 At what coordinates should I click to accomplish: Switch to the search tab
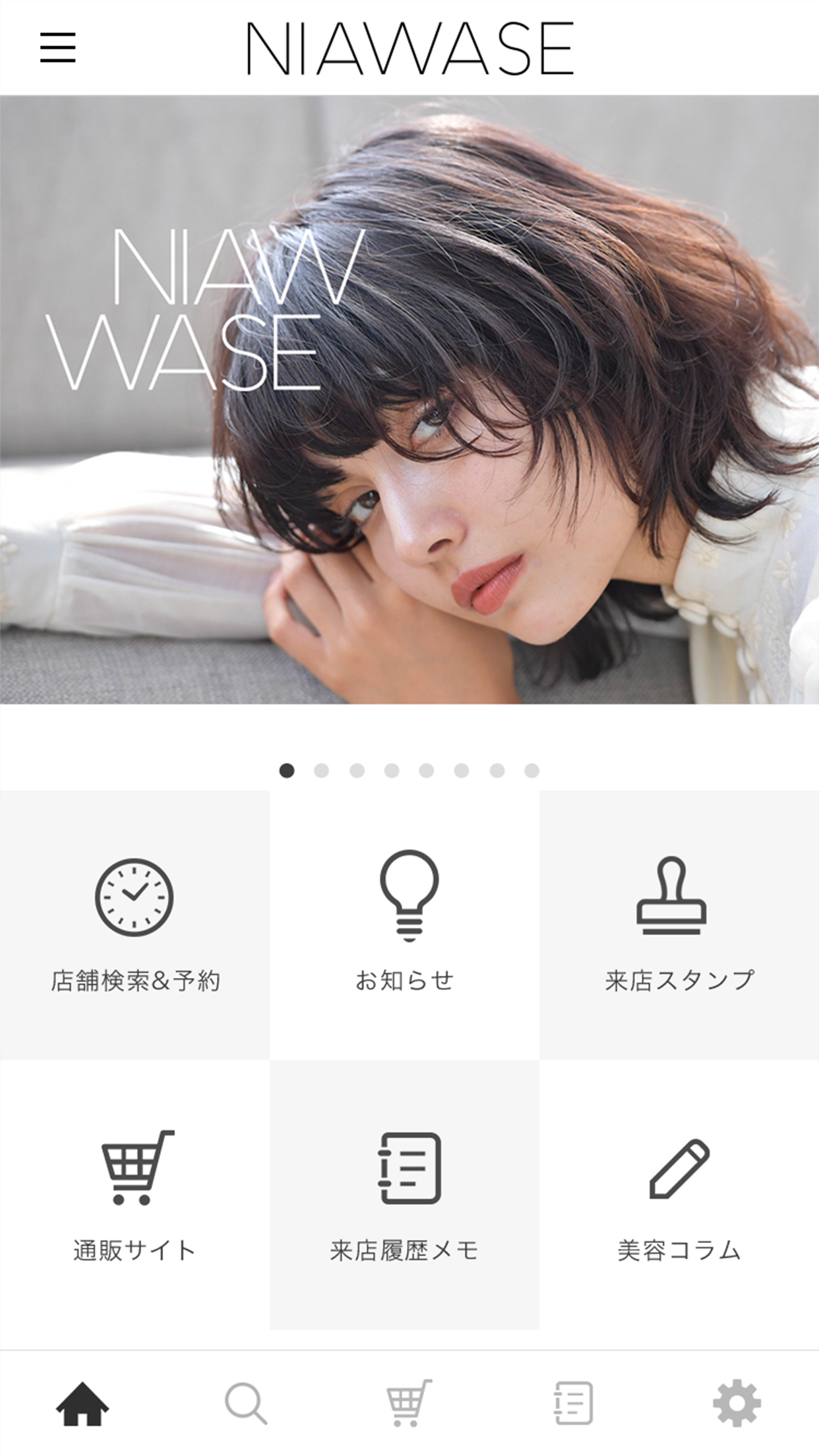click(246, 1403)
